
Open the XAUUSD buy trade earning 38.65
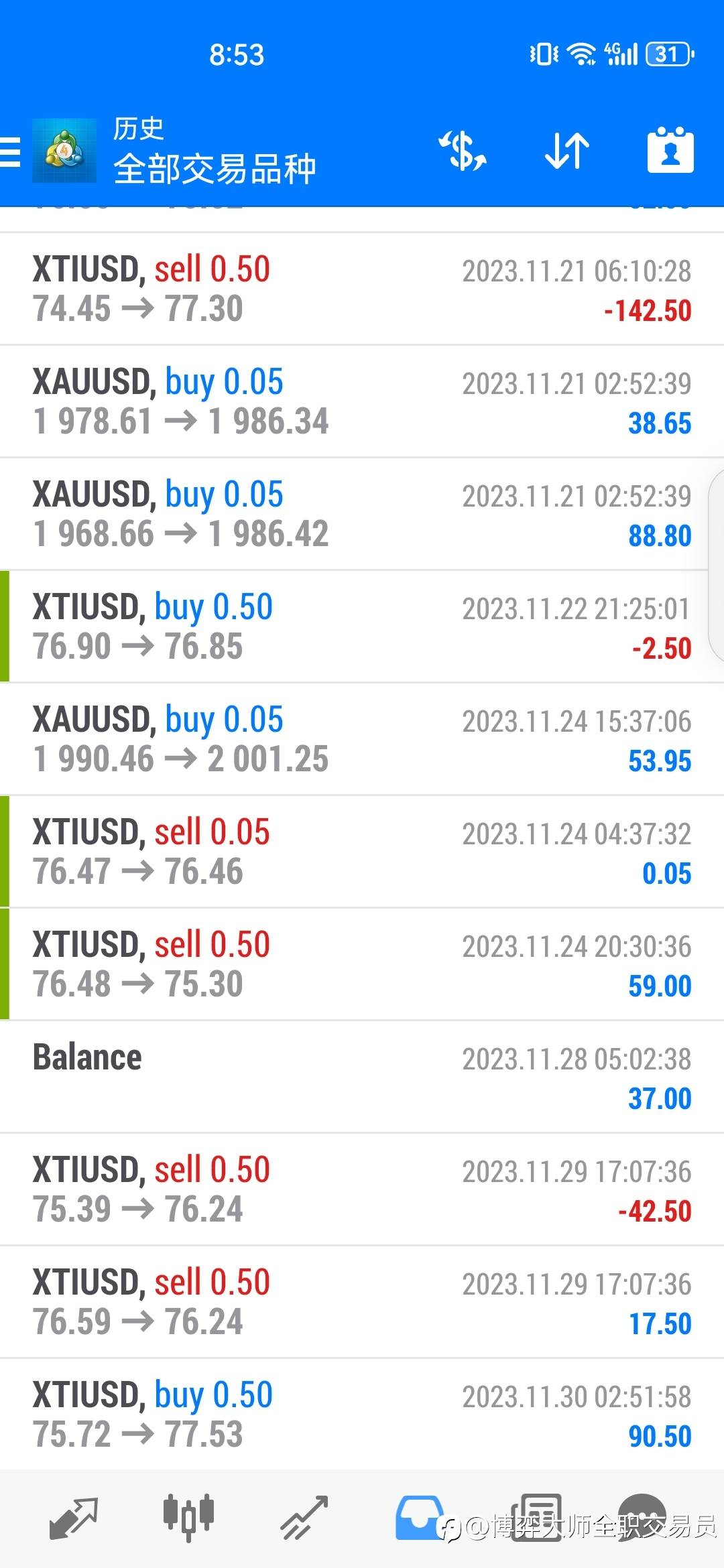click(x=362, y=402)
